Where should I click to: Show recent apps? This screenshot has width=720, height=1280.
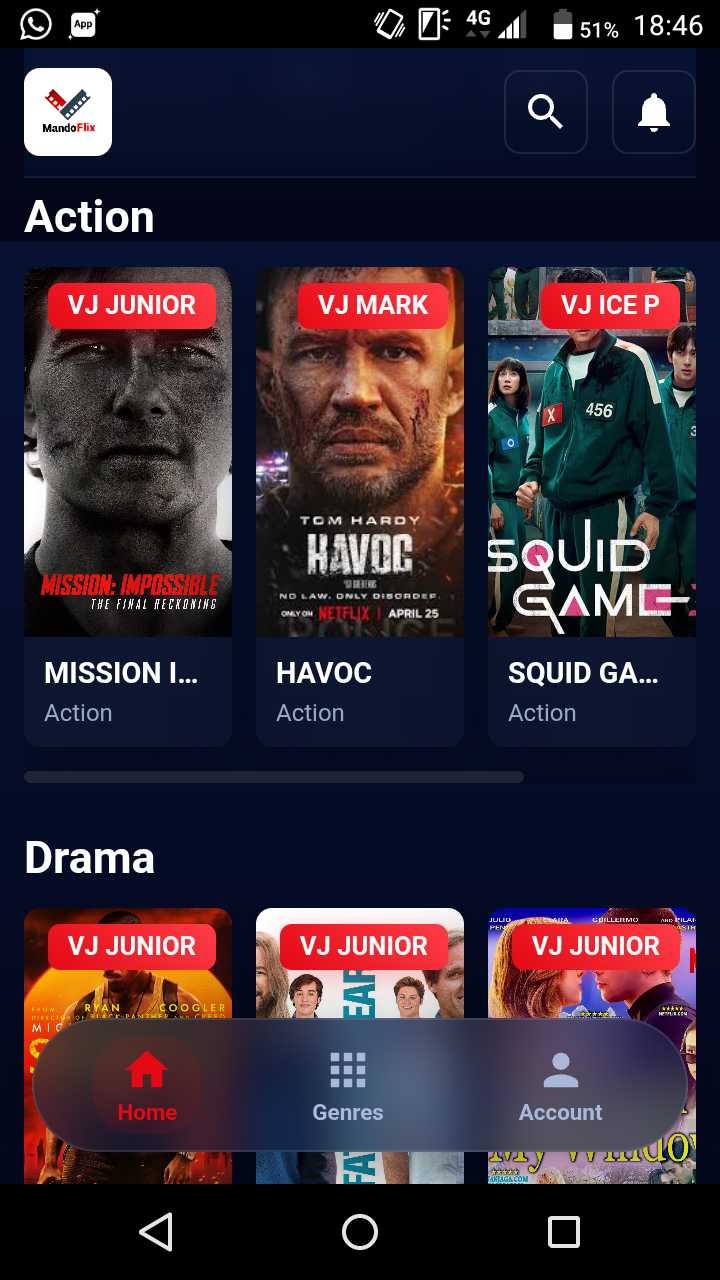(564, 1232)
